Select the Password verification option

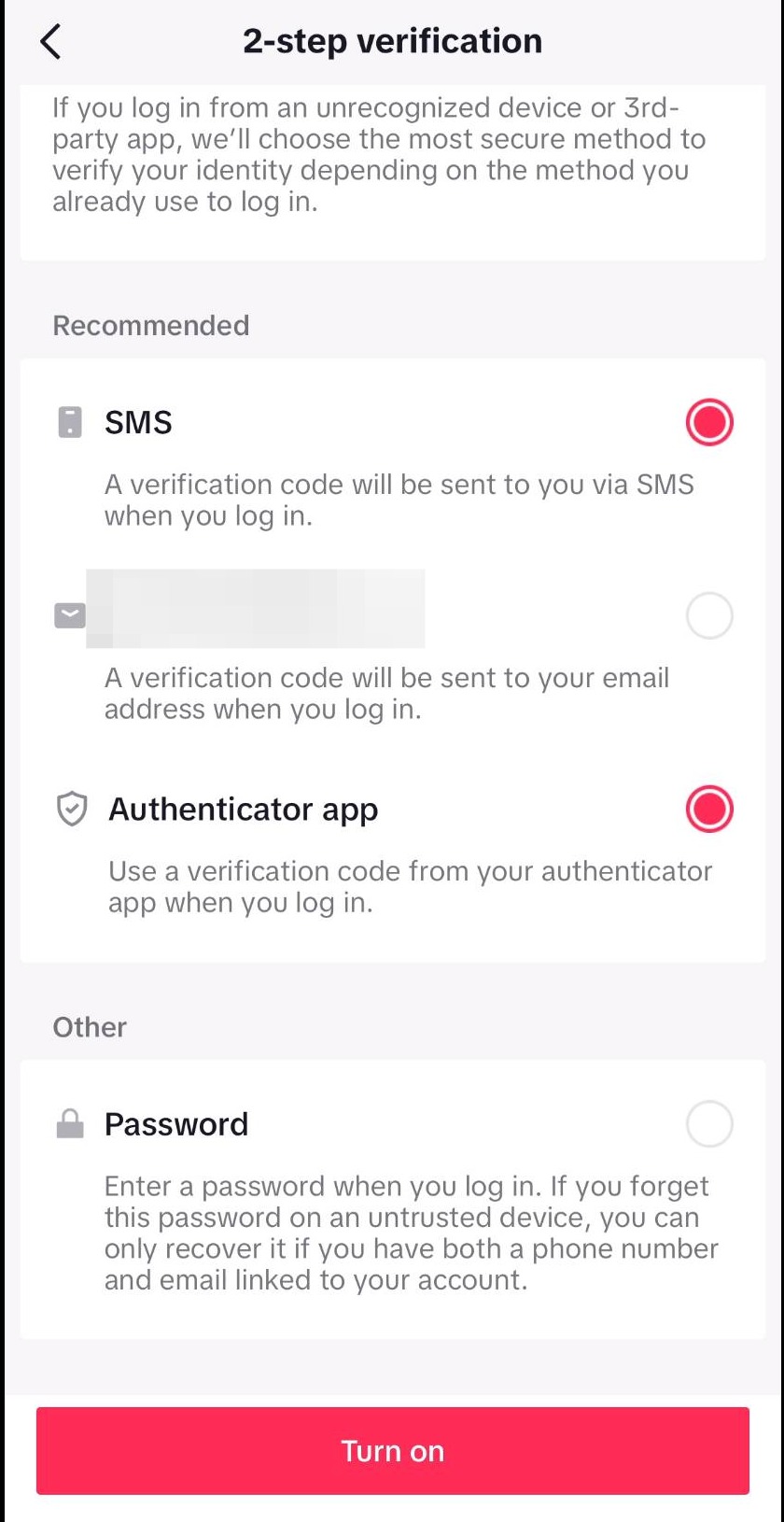(x=708, y=1124)
